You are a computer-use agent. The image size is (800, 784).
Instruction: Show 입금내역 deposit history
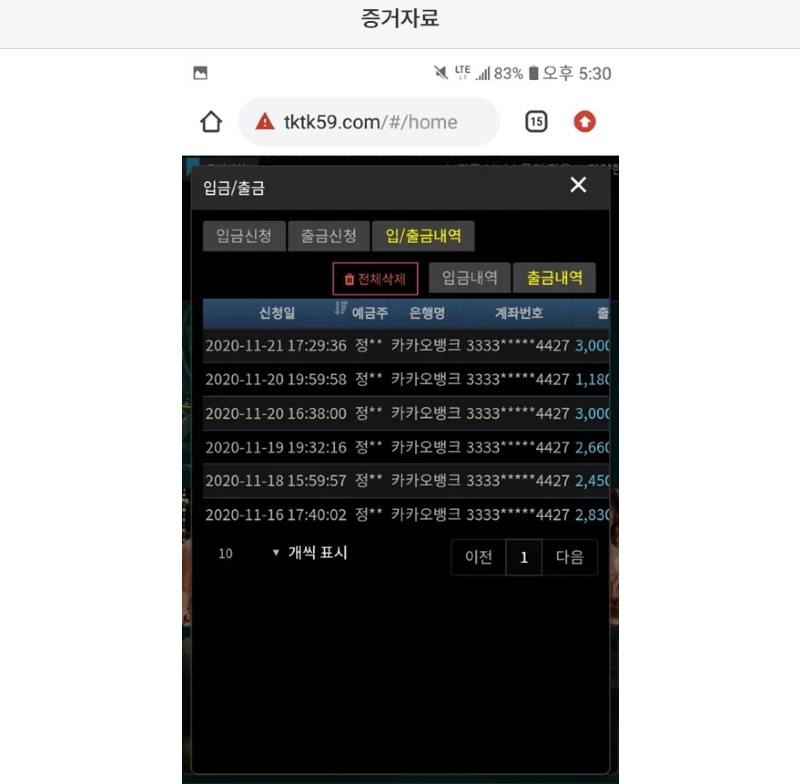click(x=470, y=278)
